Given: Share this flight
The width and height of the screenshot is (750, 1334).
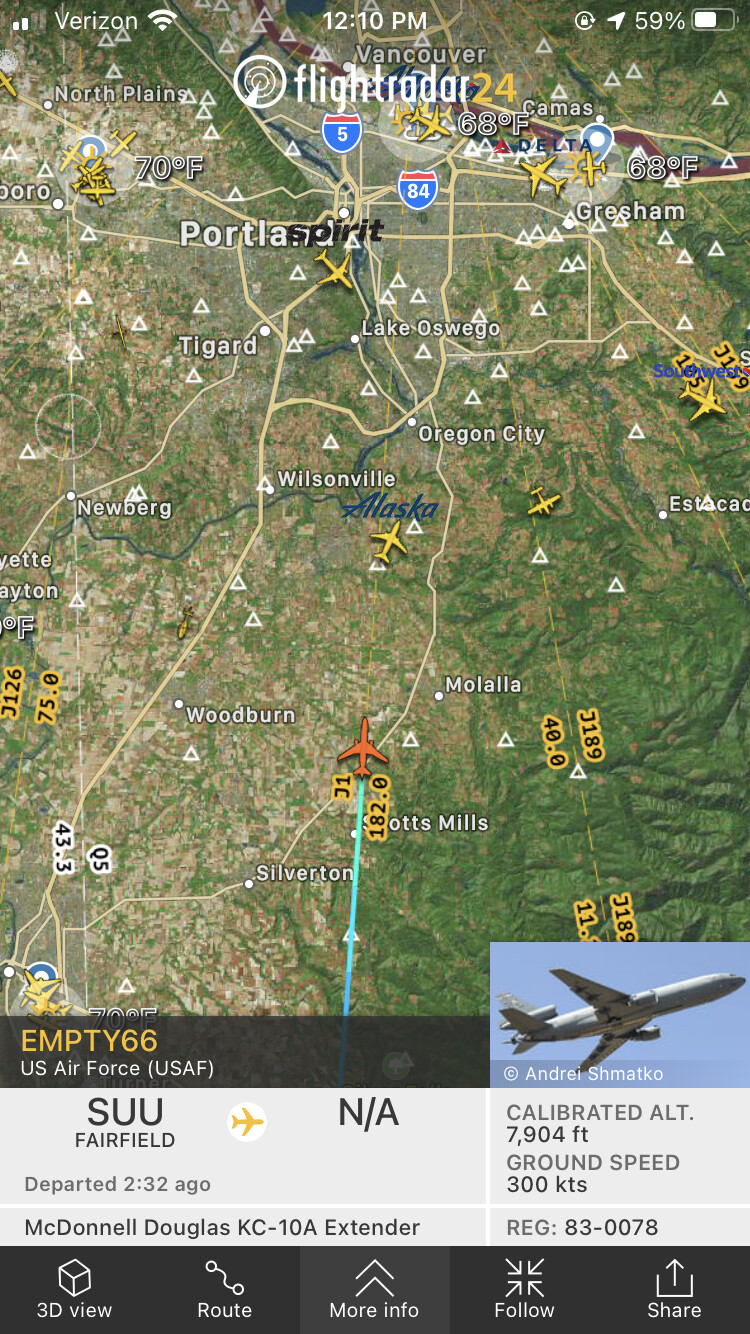Looking at the screenshot, I should (674, 1290).
